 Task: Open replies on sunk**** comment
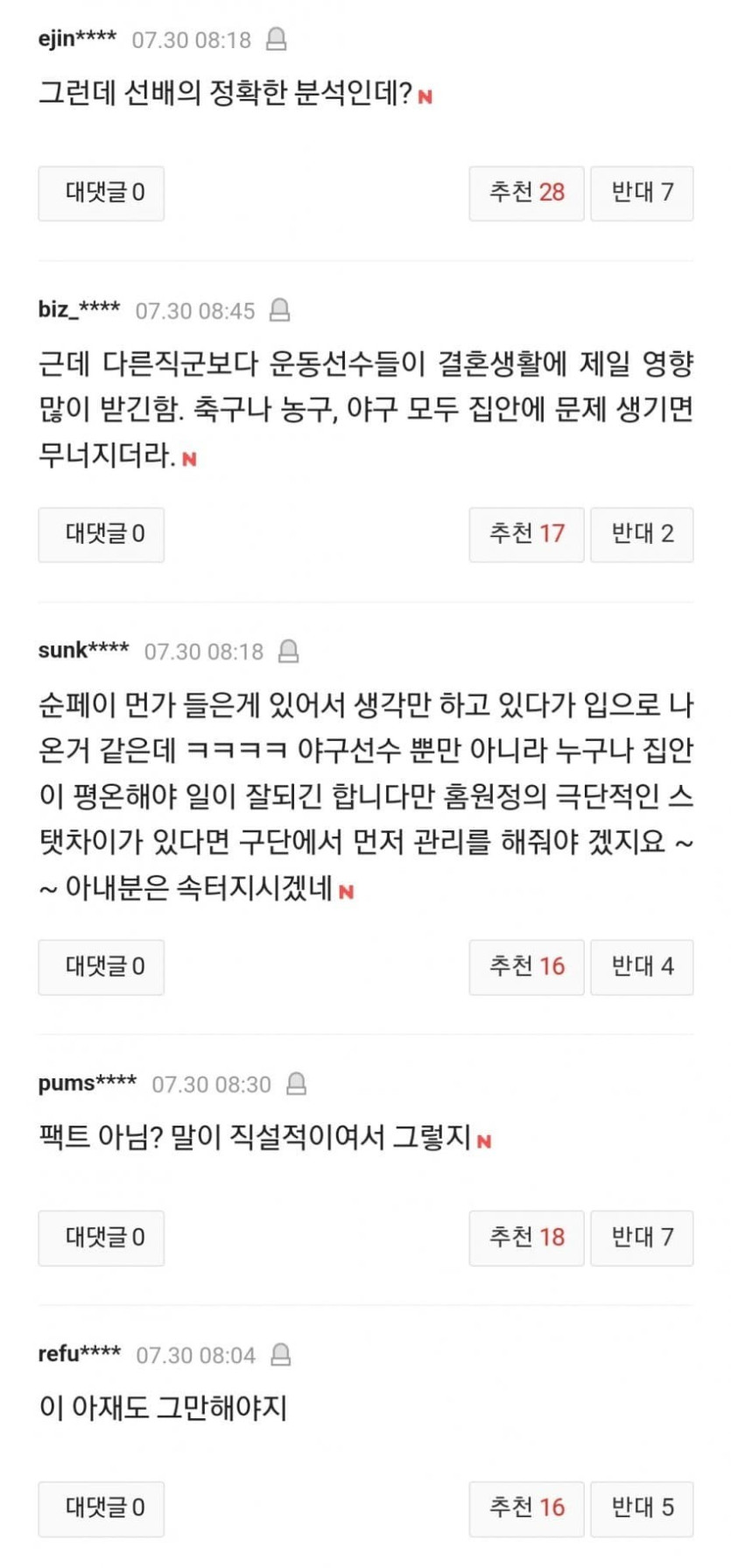[x=101, y=967]
